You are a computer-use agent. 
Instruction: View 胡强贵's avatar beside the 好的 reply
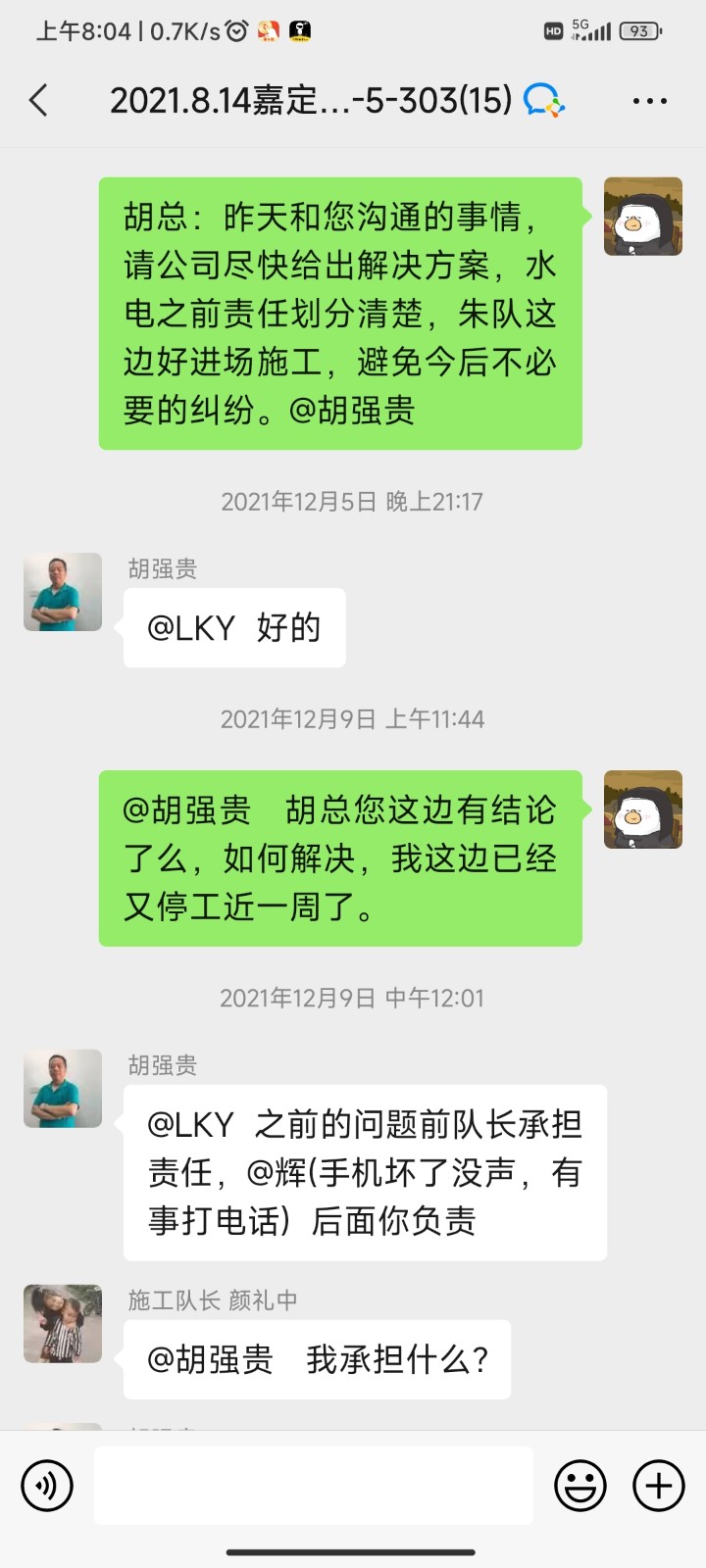tap(63, 592)
